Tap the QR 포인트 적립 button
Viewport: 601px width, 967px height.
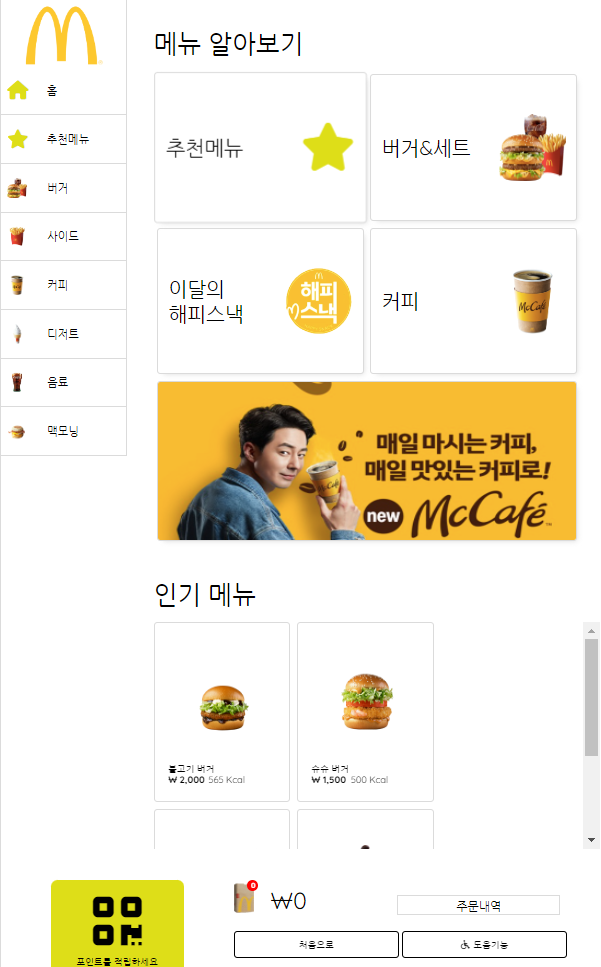click(x=117, y=923)
